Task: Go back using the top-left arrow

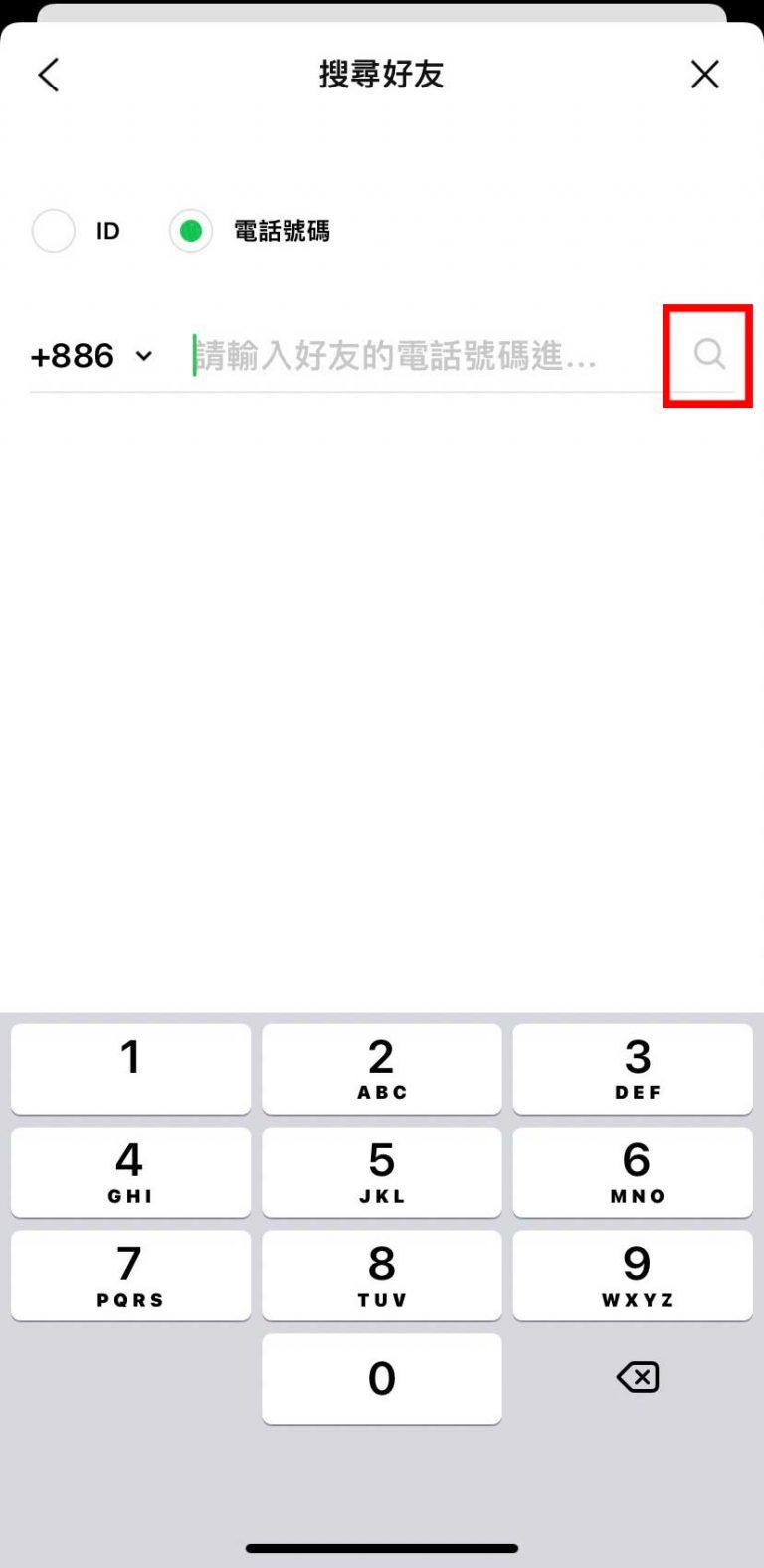Action: point(49,75)
